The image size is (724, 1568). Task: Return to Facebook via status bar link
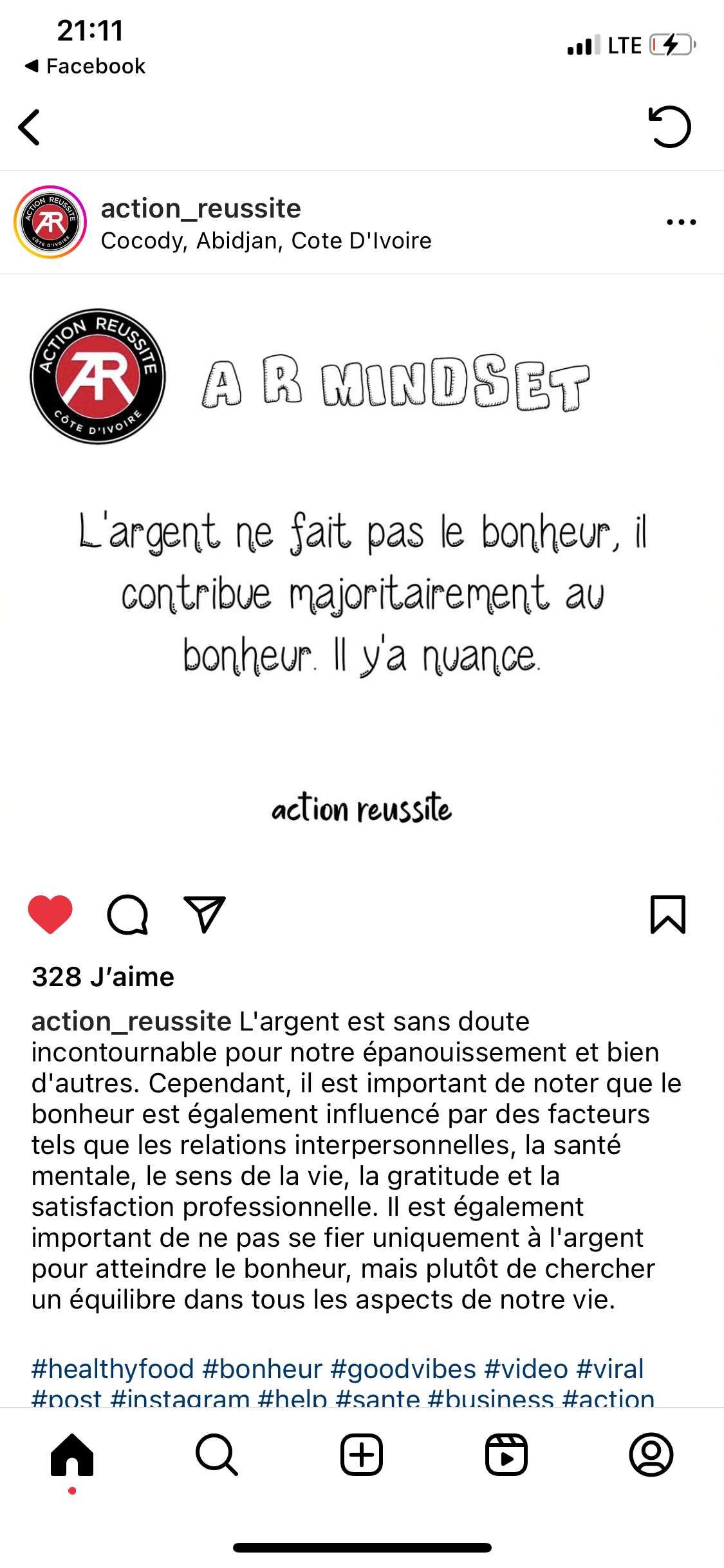coord(86,66)
